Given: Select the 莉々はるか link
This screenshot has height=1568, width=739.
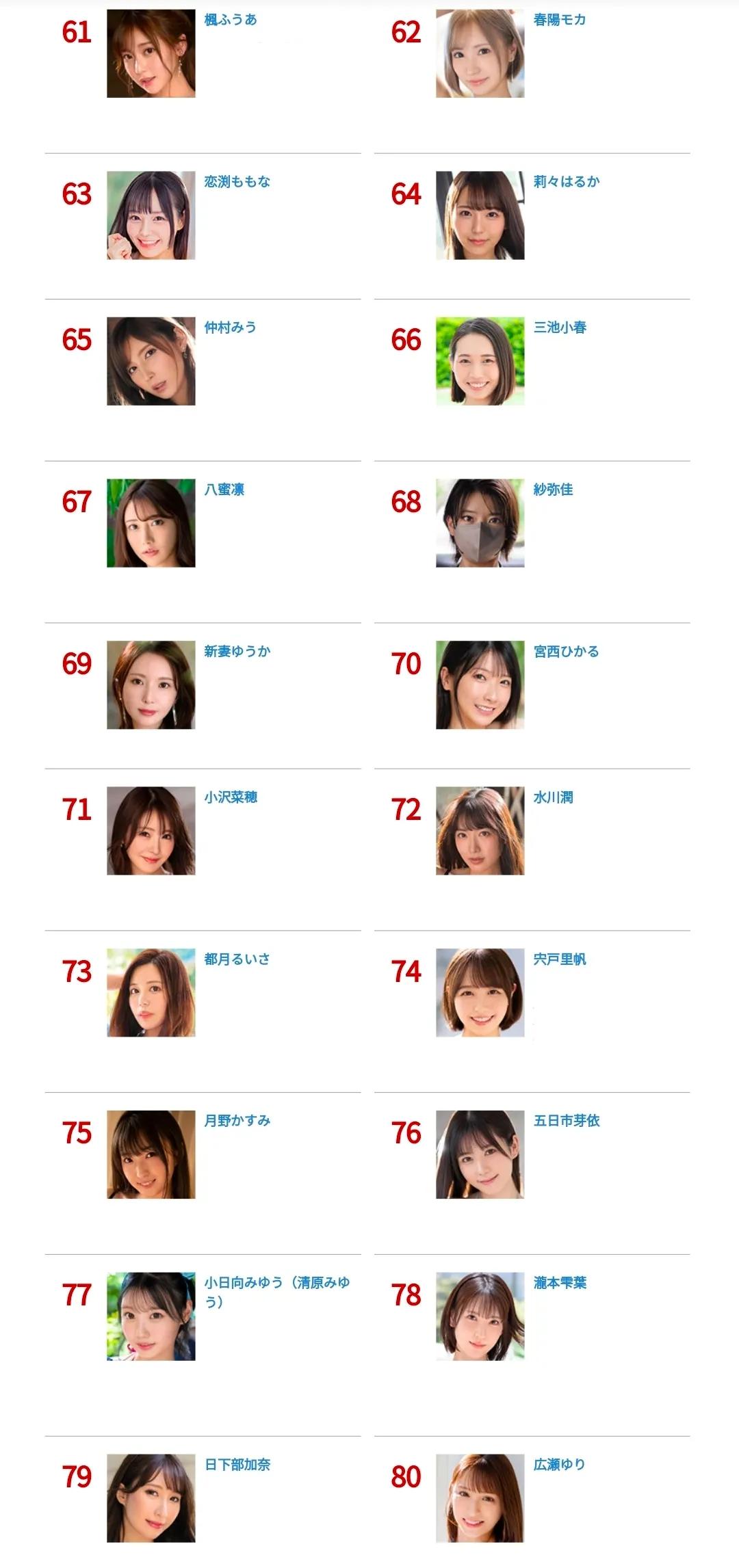Looking at the screenshot, I should [567, 182].
